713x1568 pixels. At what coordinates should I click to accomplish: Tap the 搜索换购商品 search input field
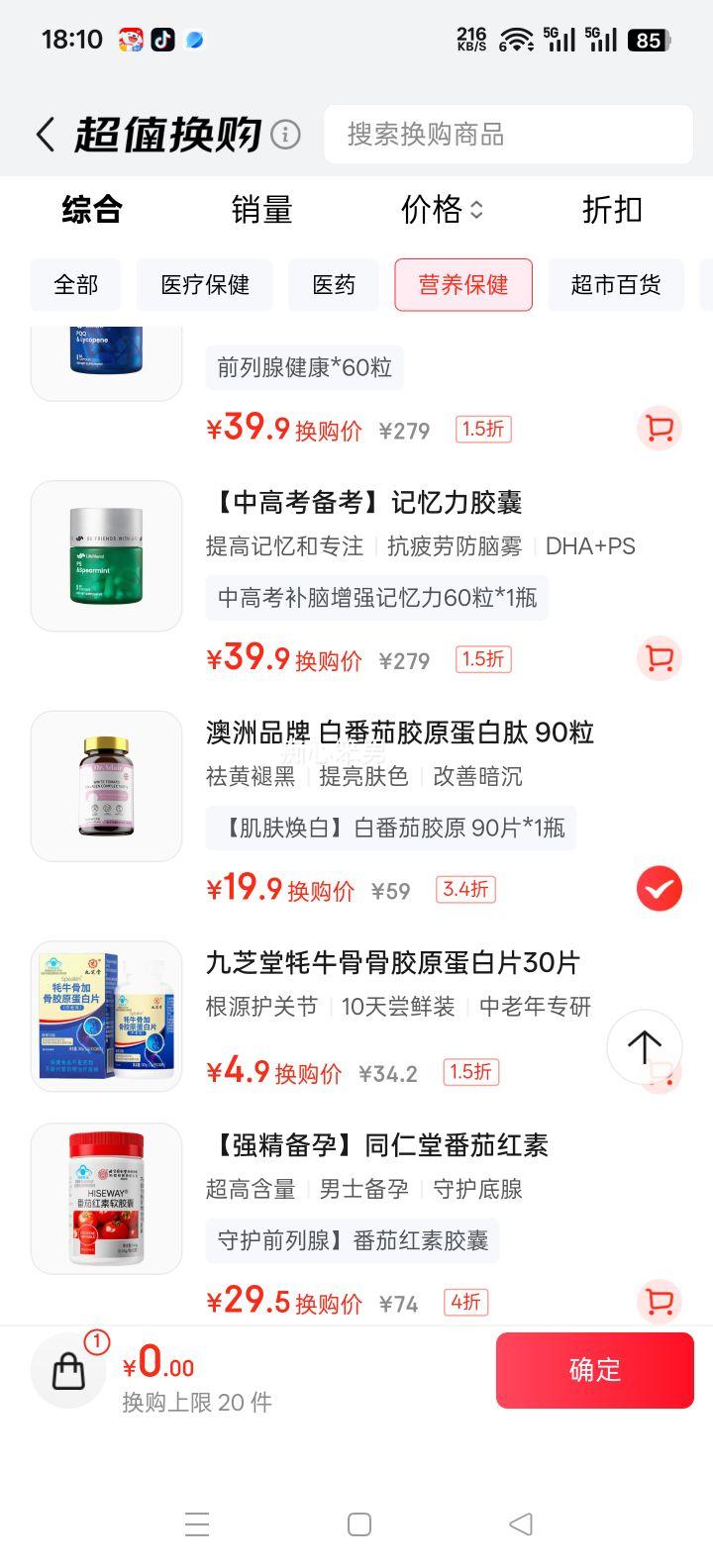[508, 135]
